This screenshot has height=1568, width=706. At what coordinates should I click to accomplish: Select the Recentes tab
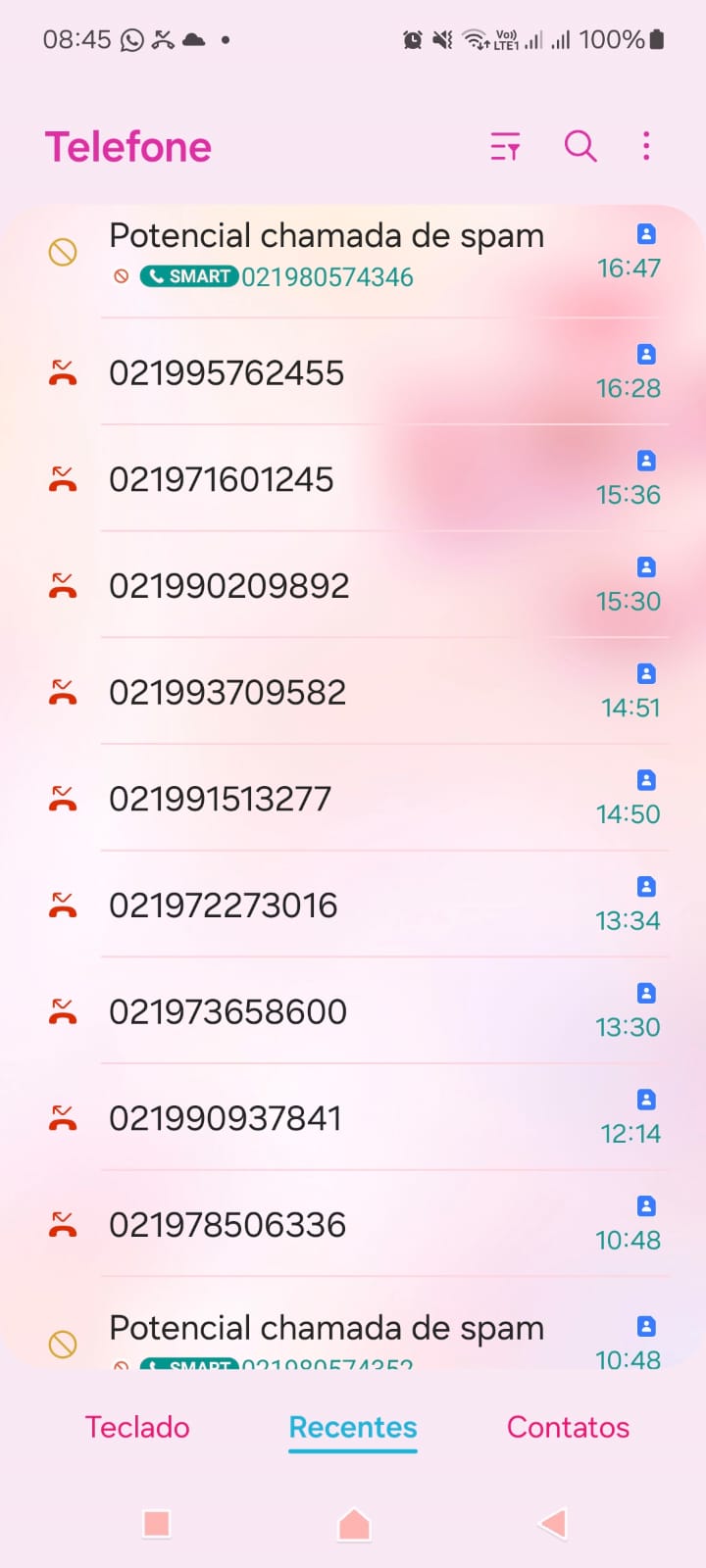click(x=353, y=1427)
